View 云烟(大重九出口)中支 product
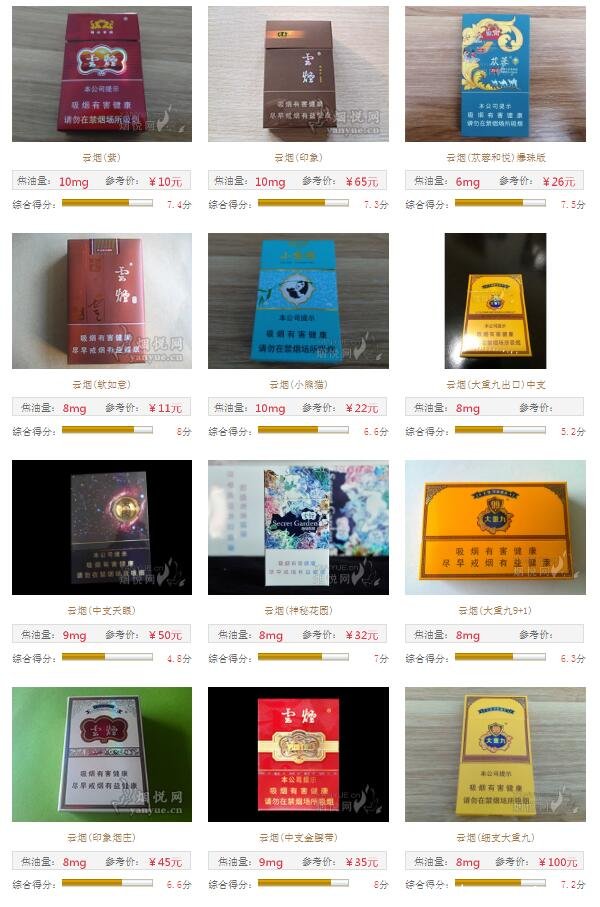 (x=495, y=301)
